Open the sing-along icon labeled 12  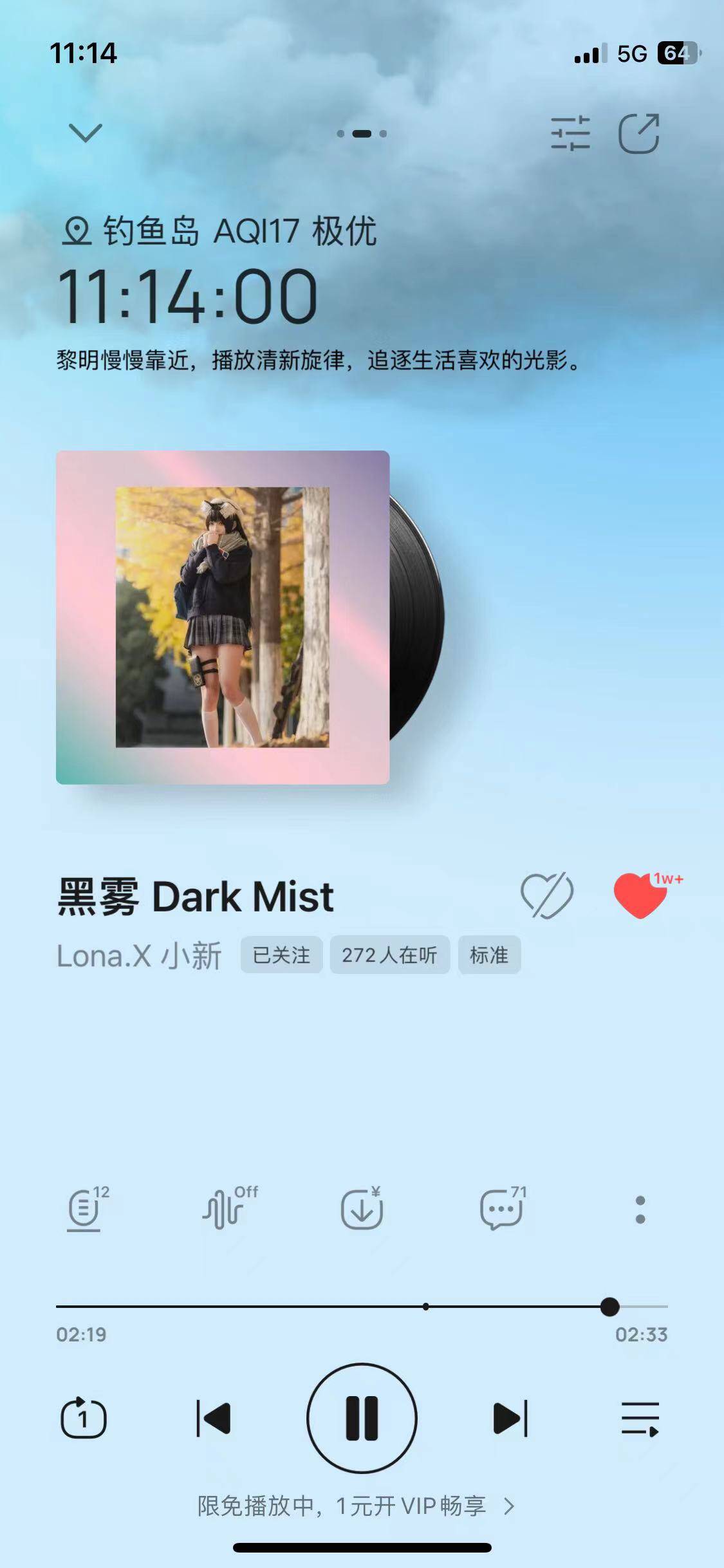pyautogui.click(x=85, y=1210)
